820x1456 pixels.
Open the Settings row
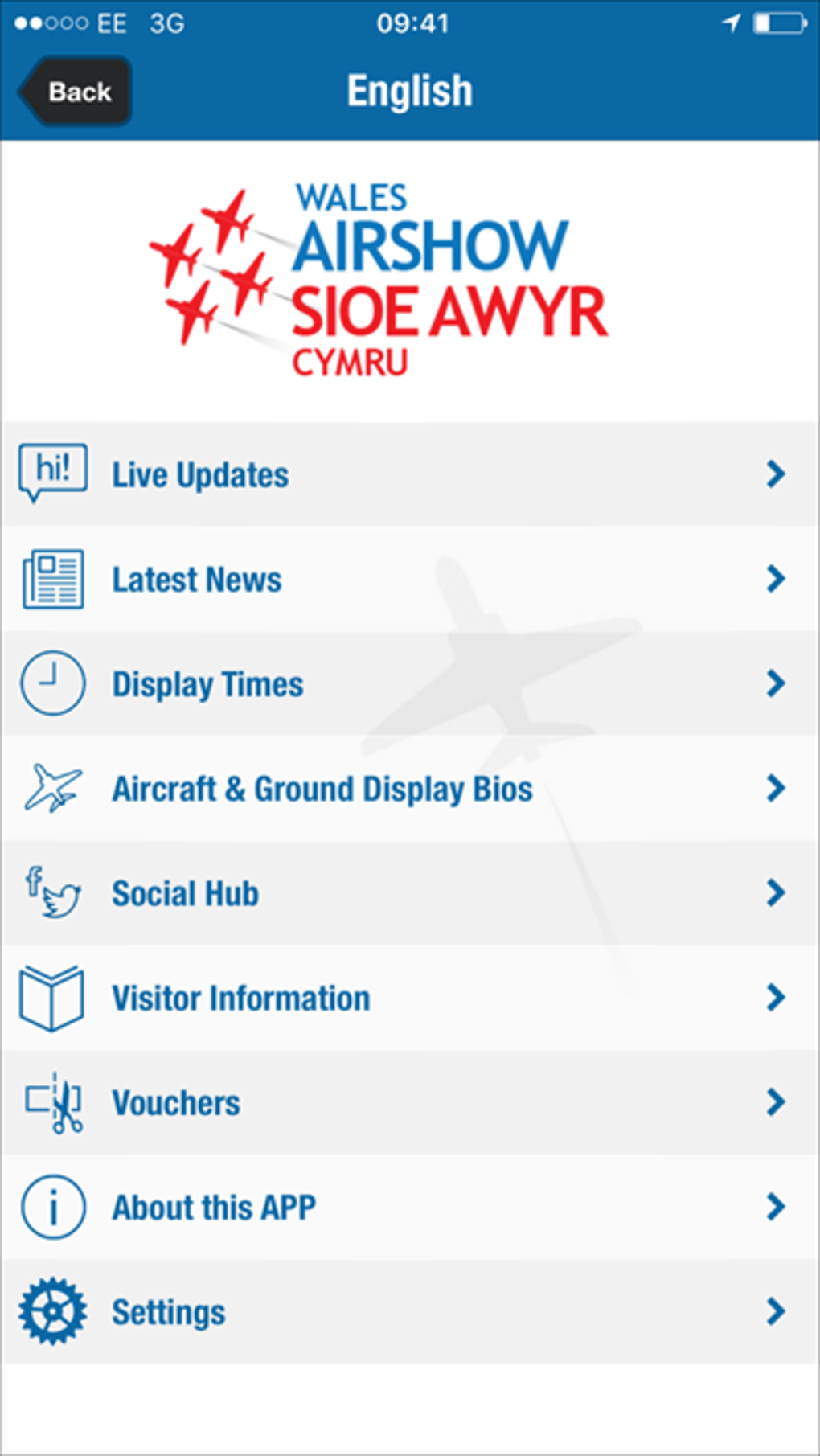[x=408, y=1311]
